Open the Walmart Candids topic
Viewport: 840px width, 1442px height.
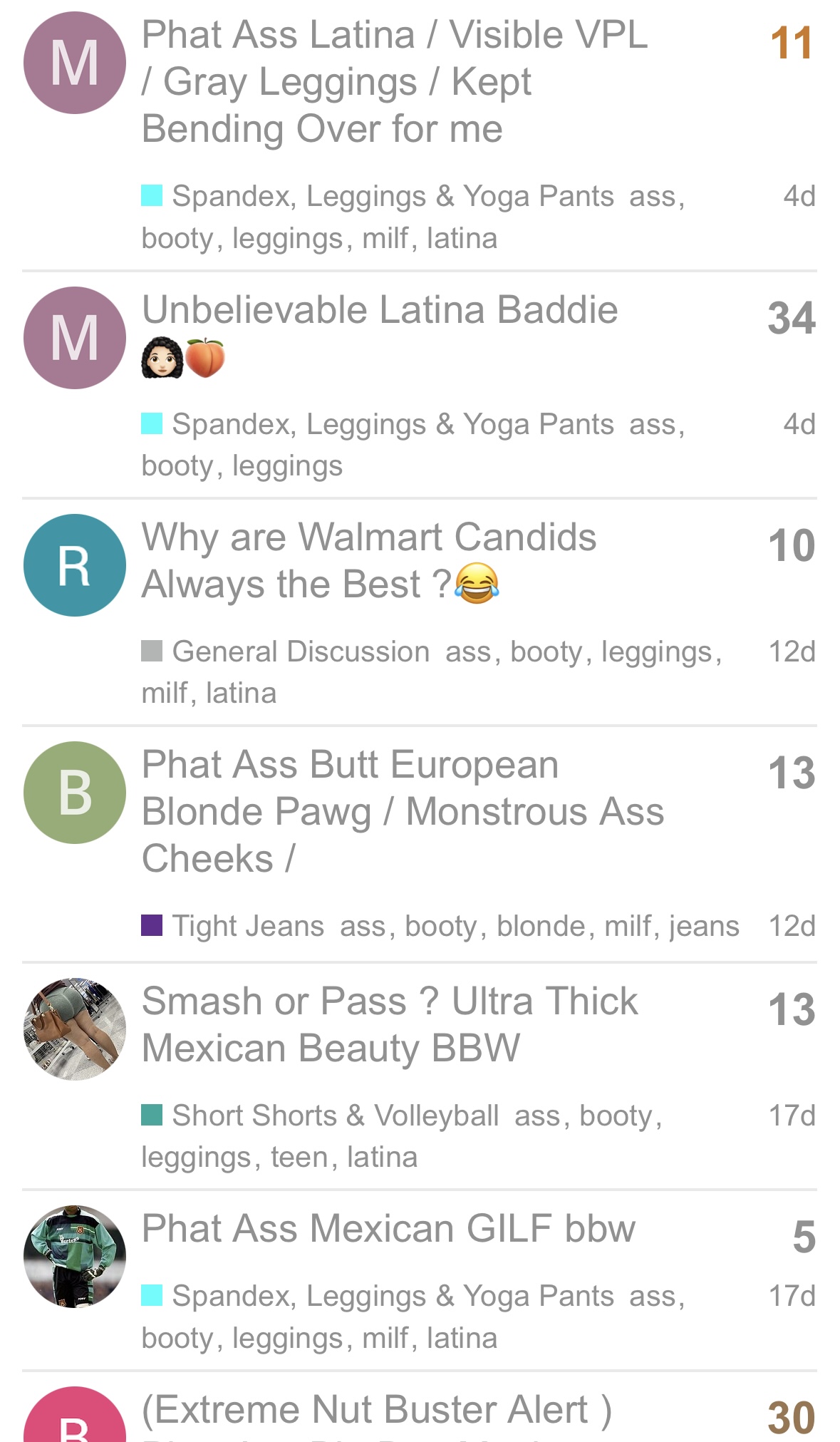click(x=369, y=560)
